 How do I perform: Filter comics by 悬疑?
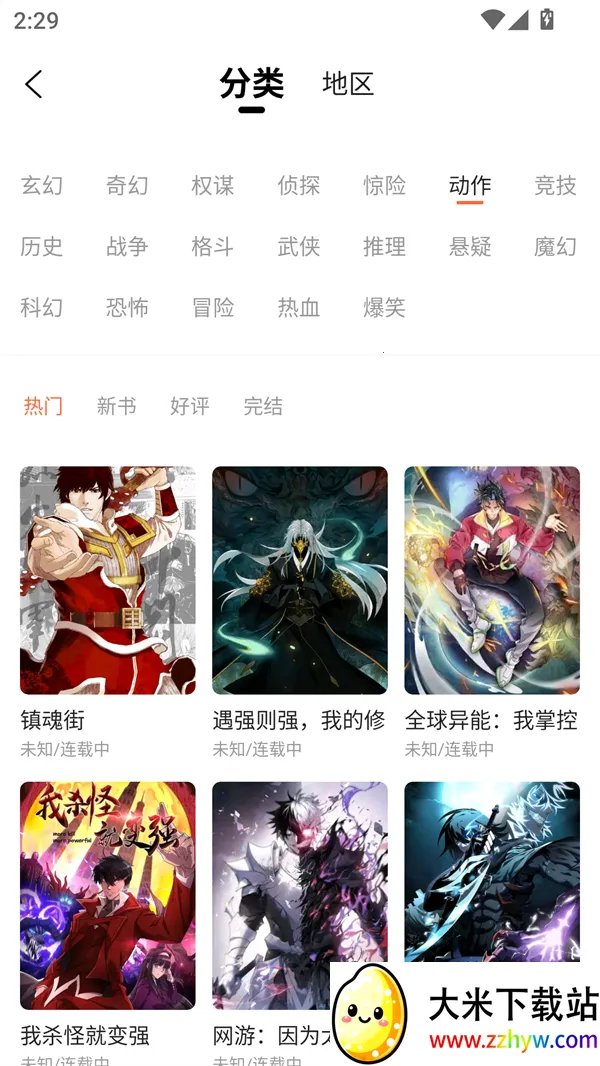click(470, 246)
